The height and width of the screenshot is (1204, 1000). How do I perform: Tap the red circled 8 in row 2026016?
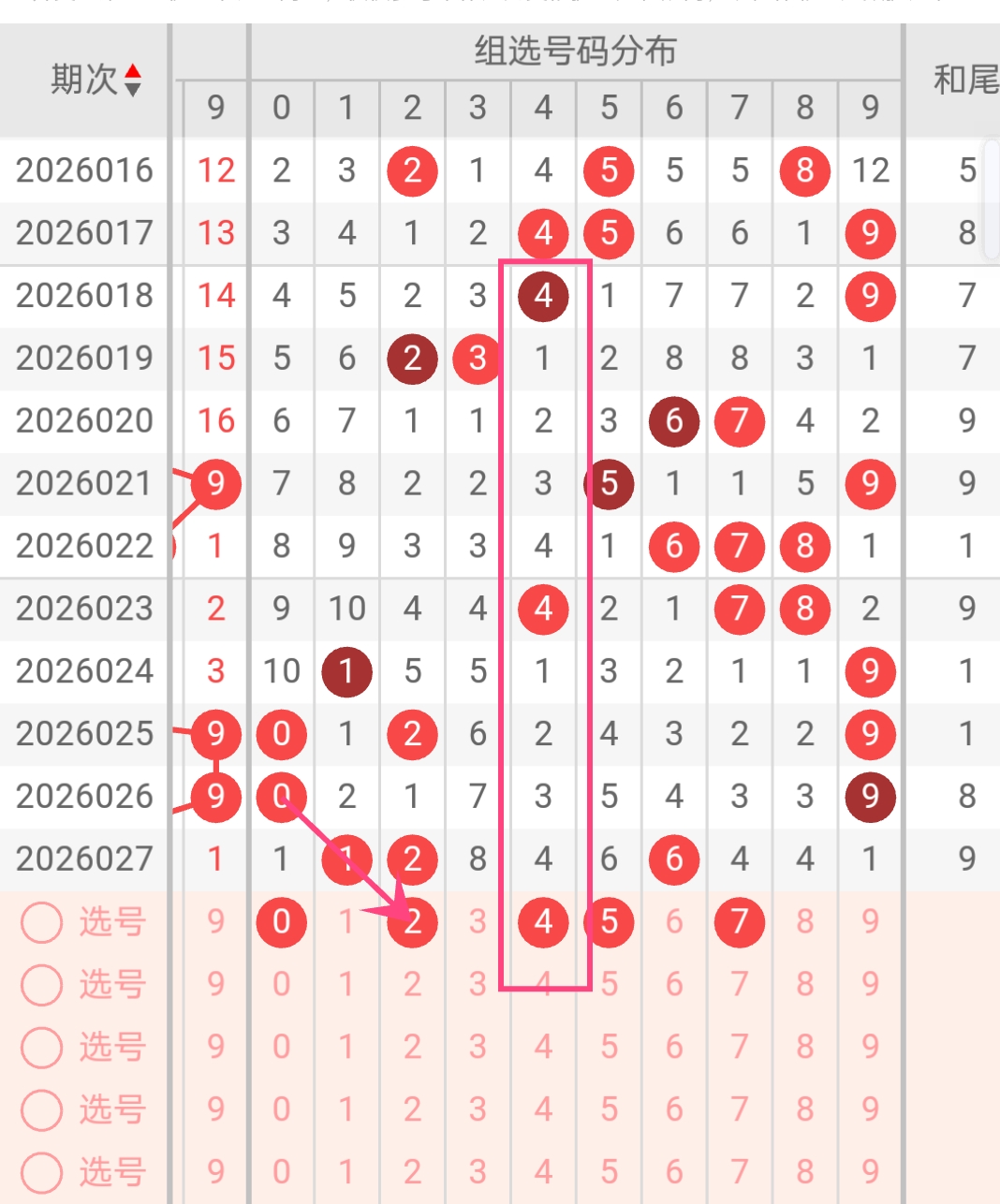803,170
